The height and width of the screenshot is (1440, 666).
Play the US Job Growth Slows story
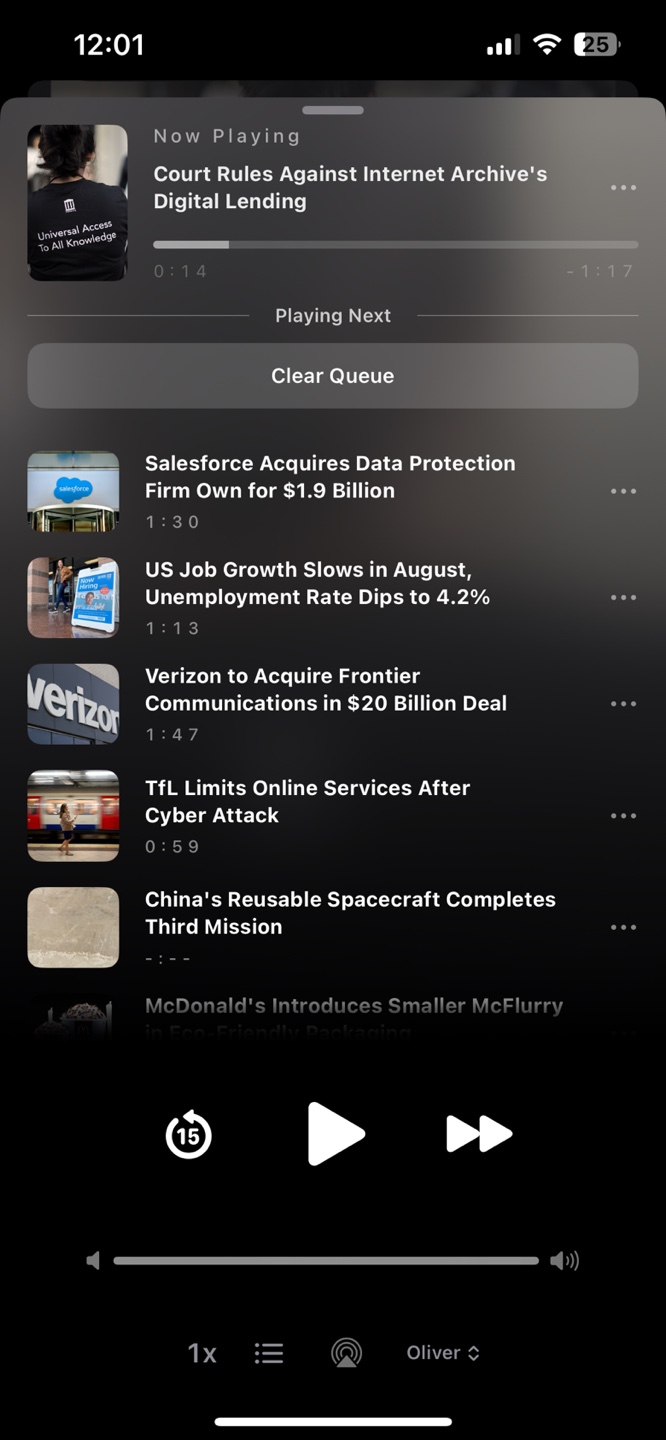click(x=318, y=597)
